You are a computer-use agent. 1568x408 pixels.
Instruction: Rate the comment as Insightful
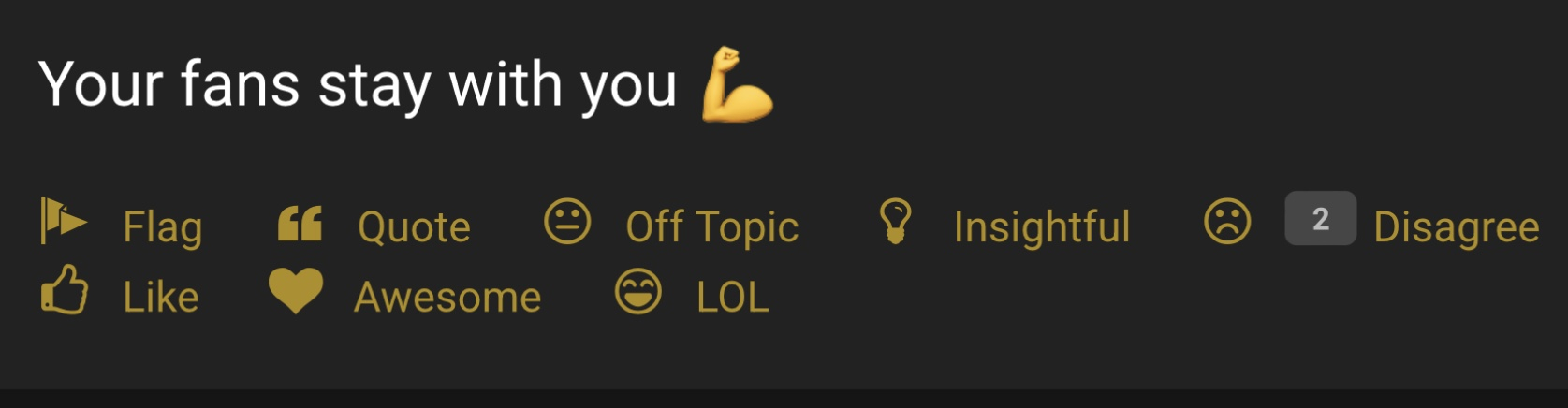tap(1005, 226)
